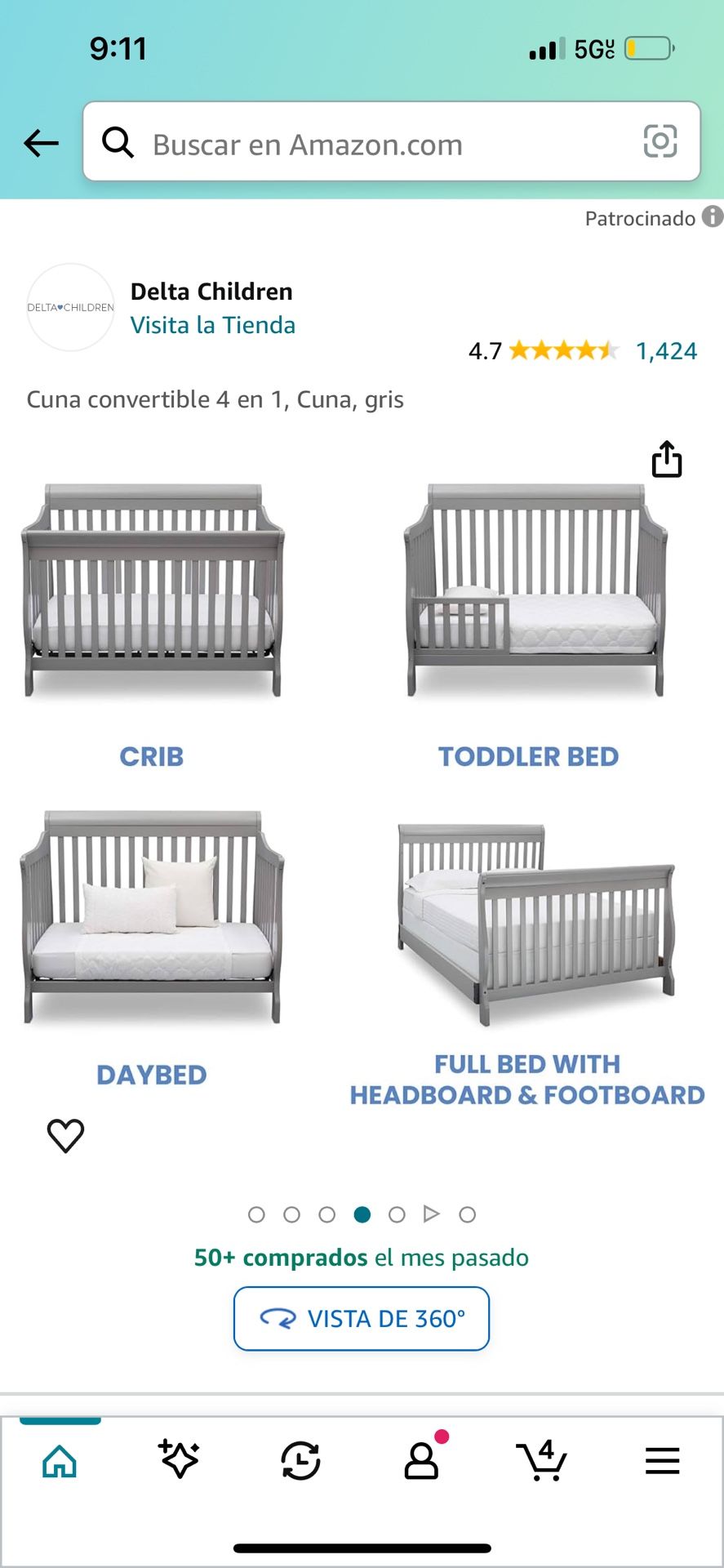Open the Patrocinado info icon
Screen dimensions: 724x1568
tap(713, 216)
